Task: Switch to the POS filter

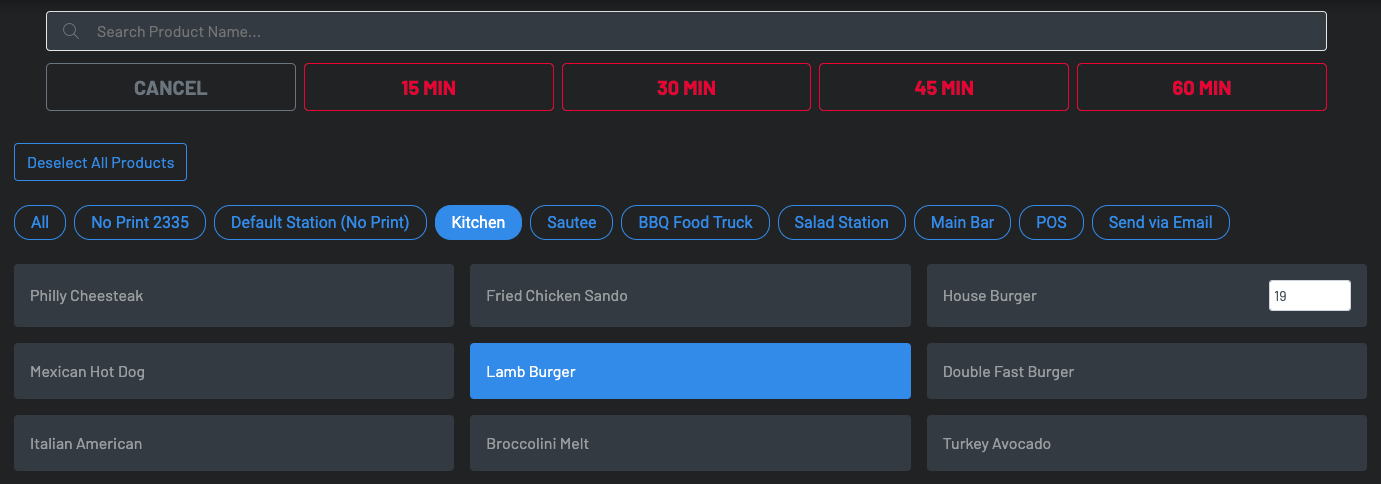Action: click(x=1051, y=222)
